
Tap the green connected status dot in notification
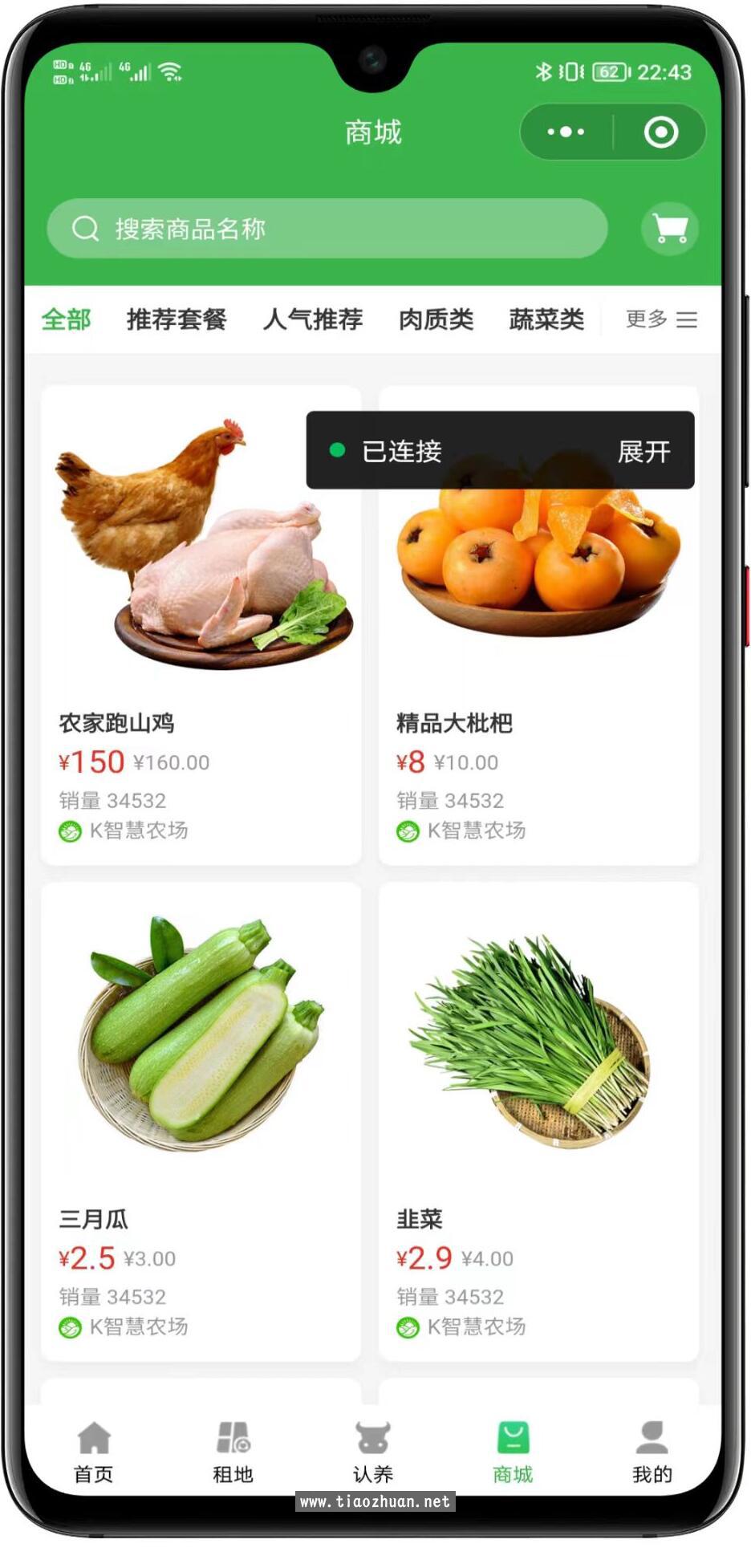pyautogui.click(x=337, y=452)
